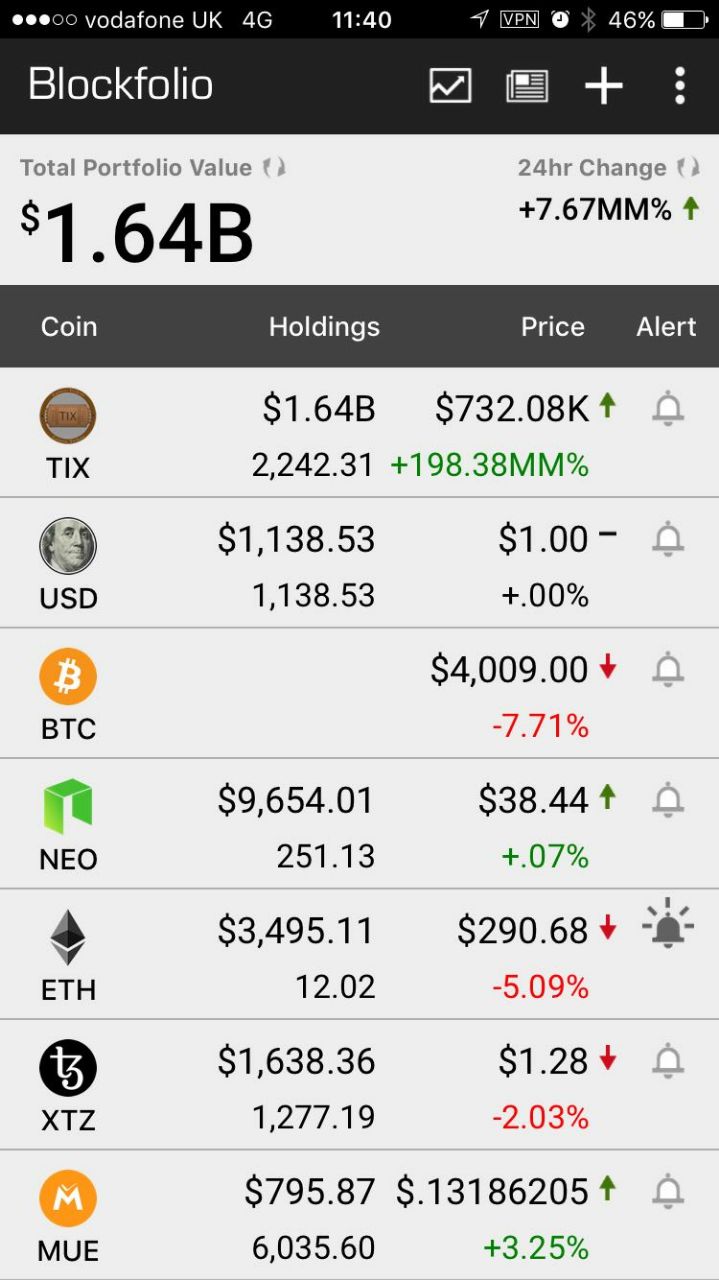This screenshot has width=719, height=1280.
Task: Open the TIX coin row
Action: [x=359, y=432]
